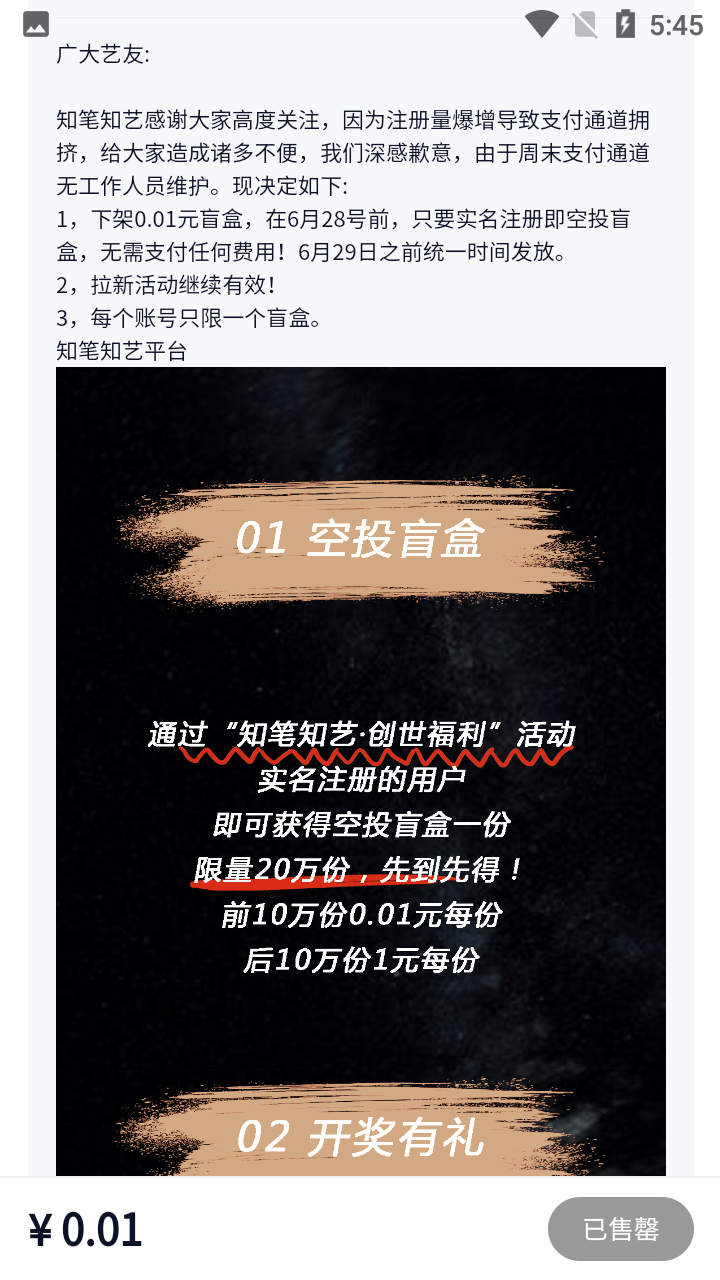Tap the 已售罄 sold-out button

click(x=620, y=1228)
